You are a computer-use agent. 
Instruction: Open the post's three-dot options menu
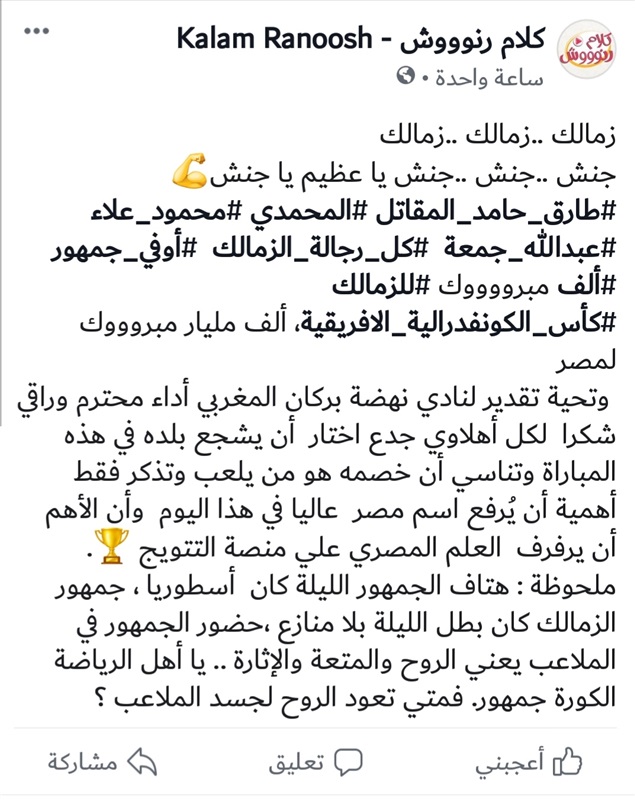(x=36, y=31)
